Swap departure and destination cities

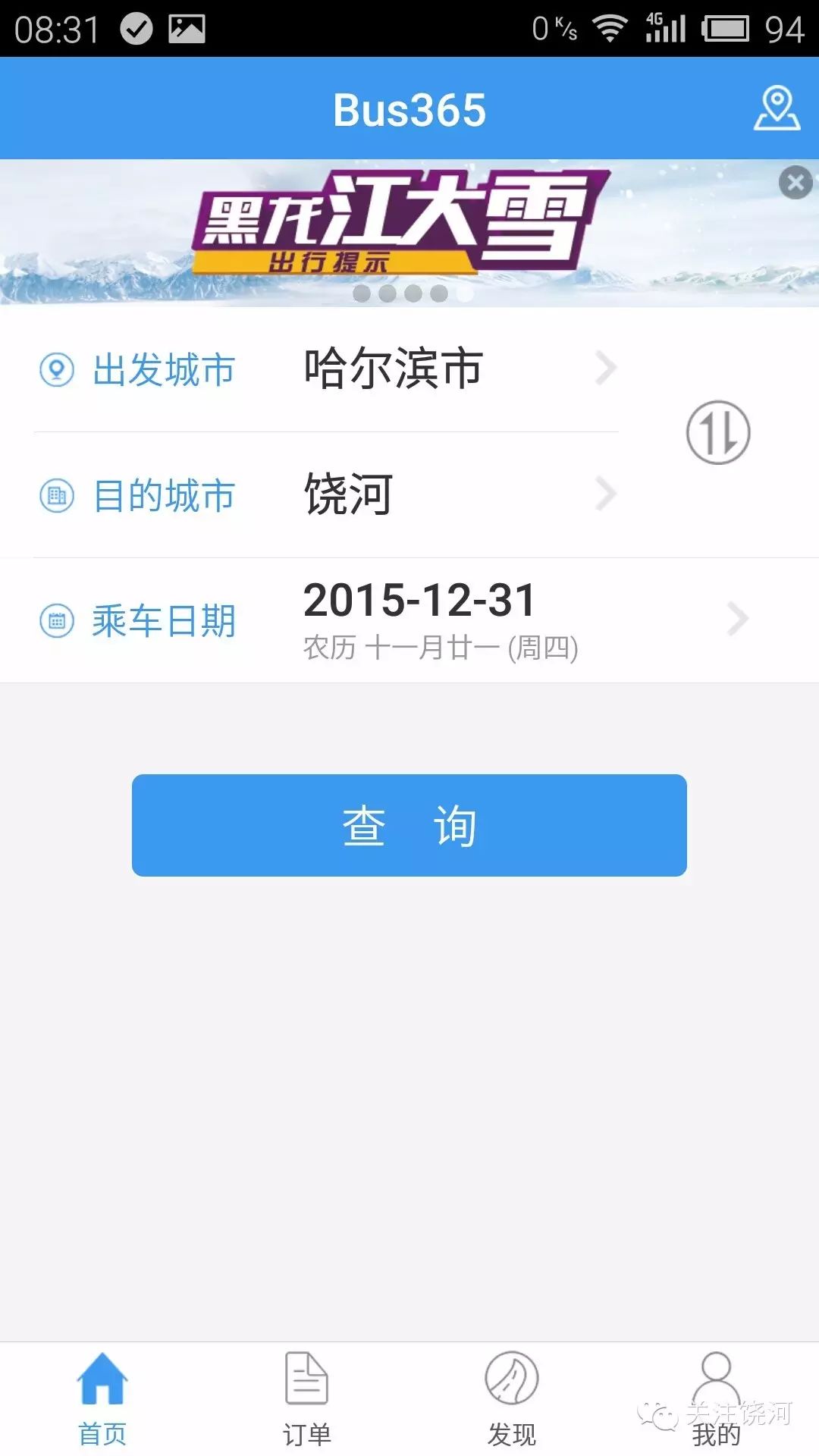tap(718, 432)
